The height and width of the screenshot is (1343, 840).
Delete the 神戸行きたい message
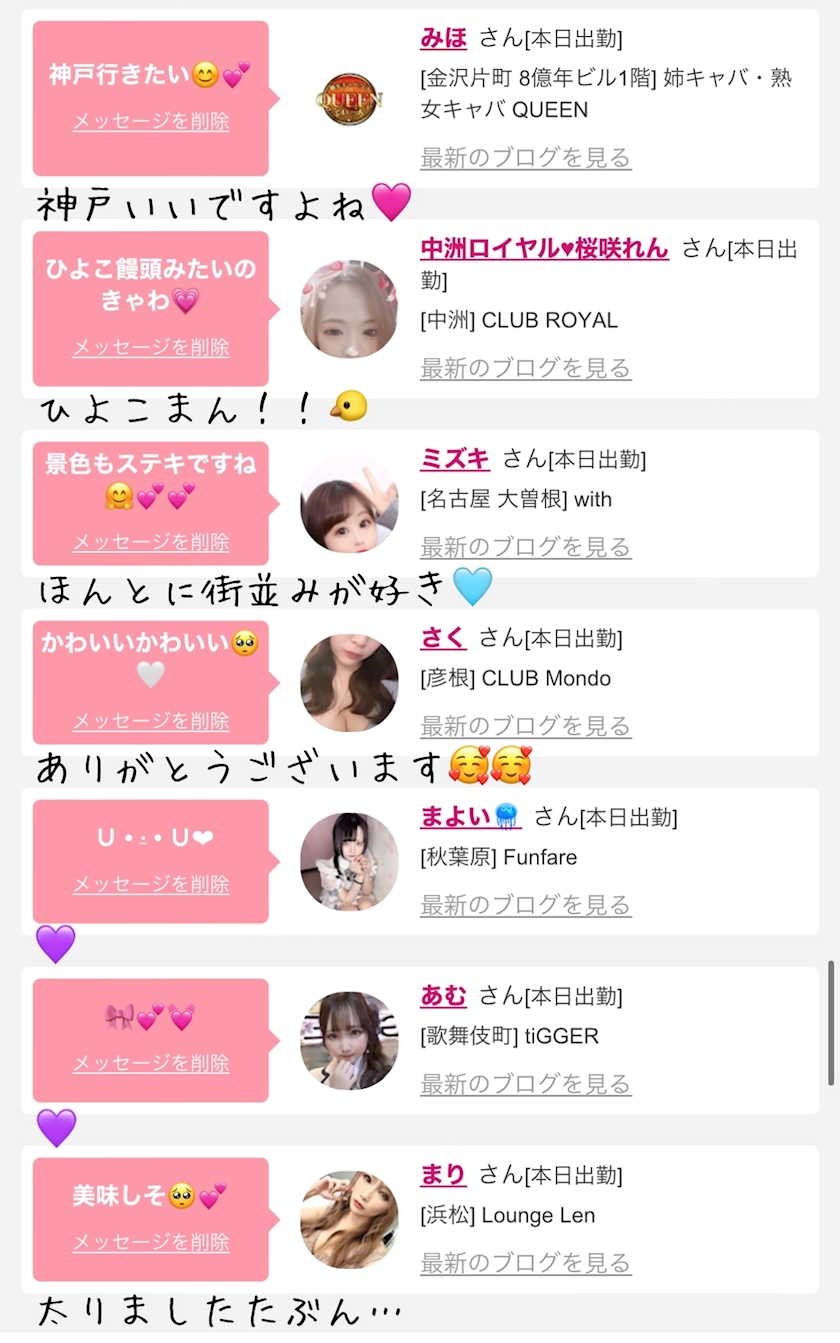tap(151, 122)
